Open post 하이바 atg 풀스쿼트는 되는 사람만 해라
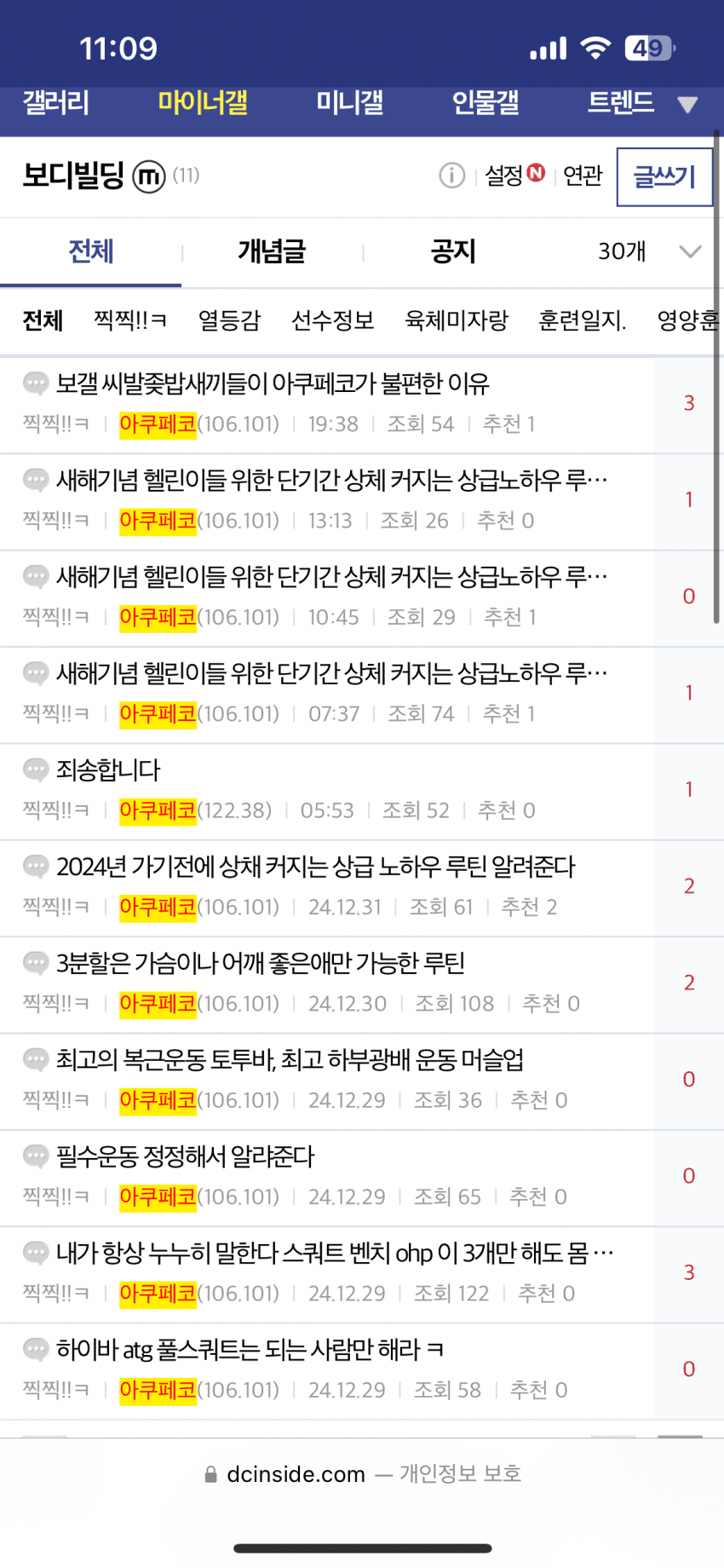 (x=250, y=1350)
